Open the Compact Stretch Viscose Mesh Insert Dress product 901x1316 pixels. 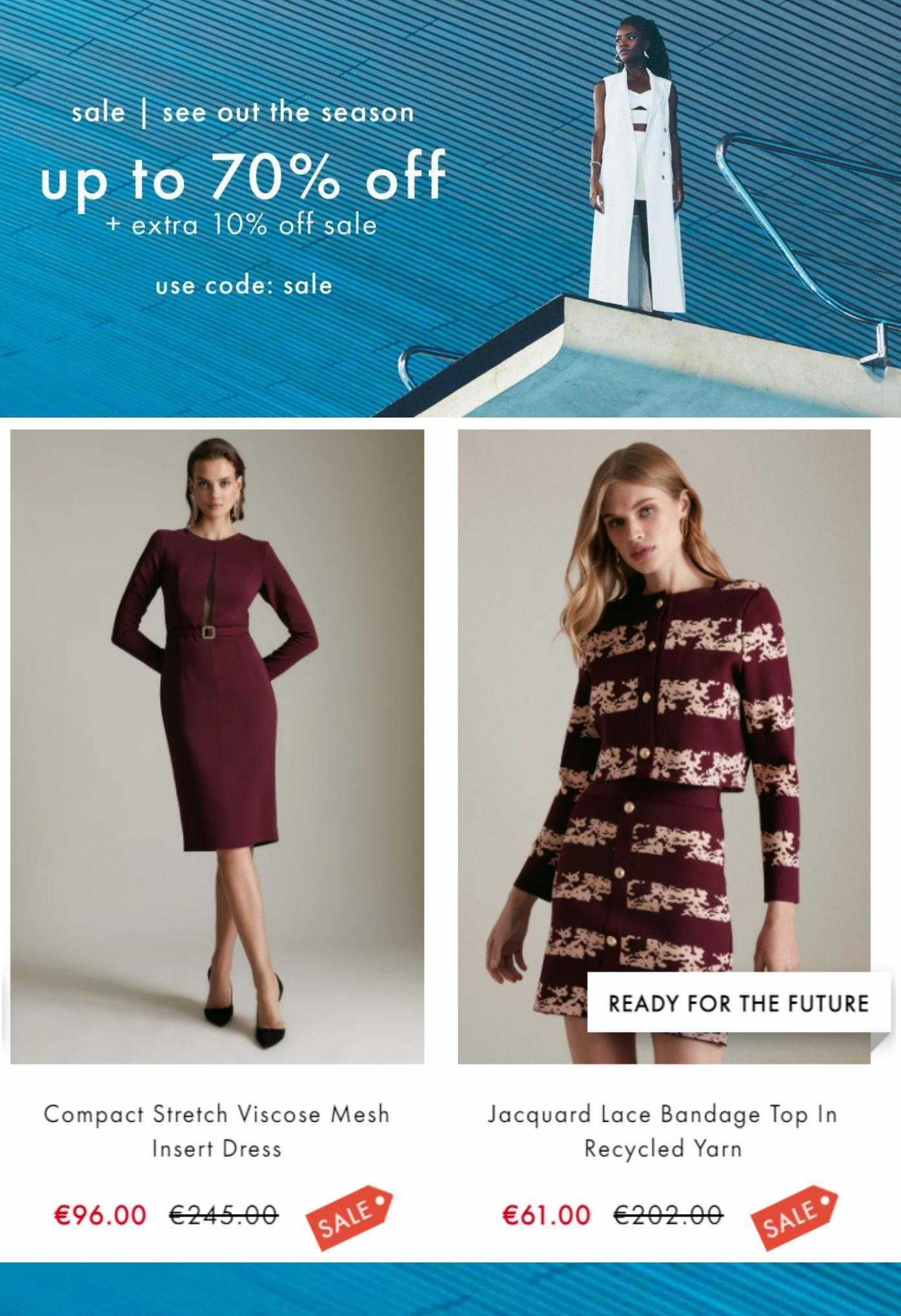(217, 746)
